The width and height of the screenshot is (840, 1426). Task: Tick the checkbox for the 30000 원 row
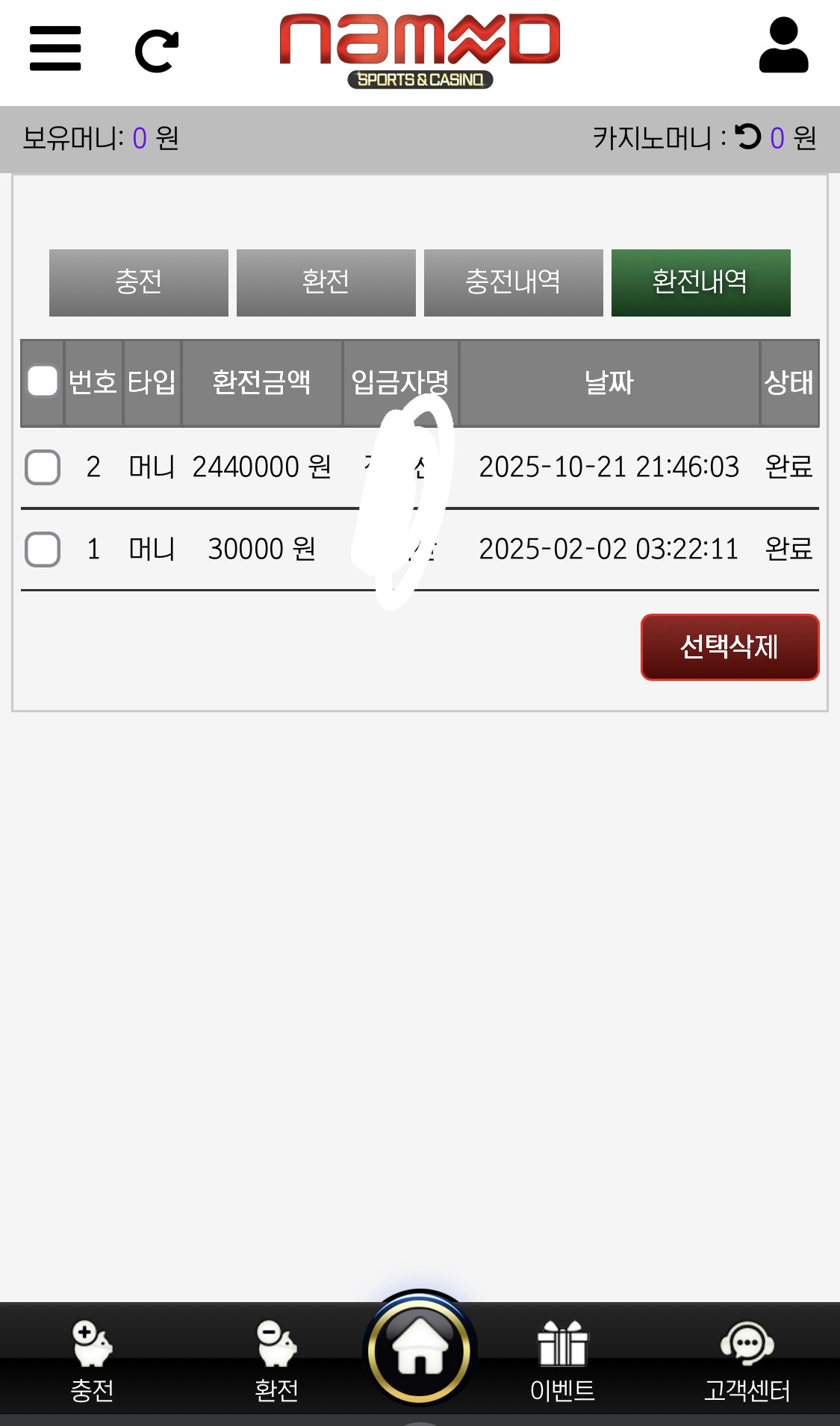click(x=43, y=549)
